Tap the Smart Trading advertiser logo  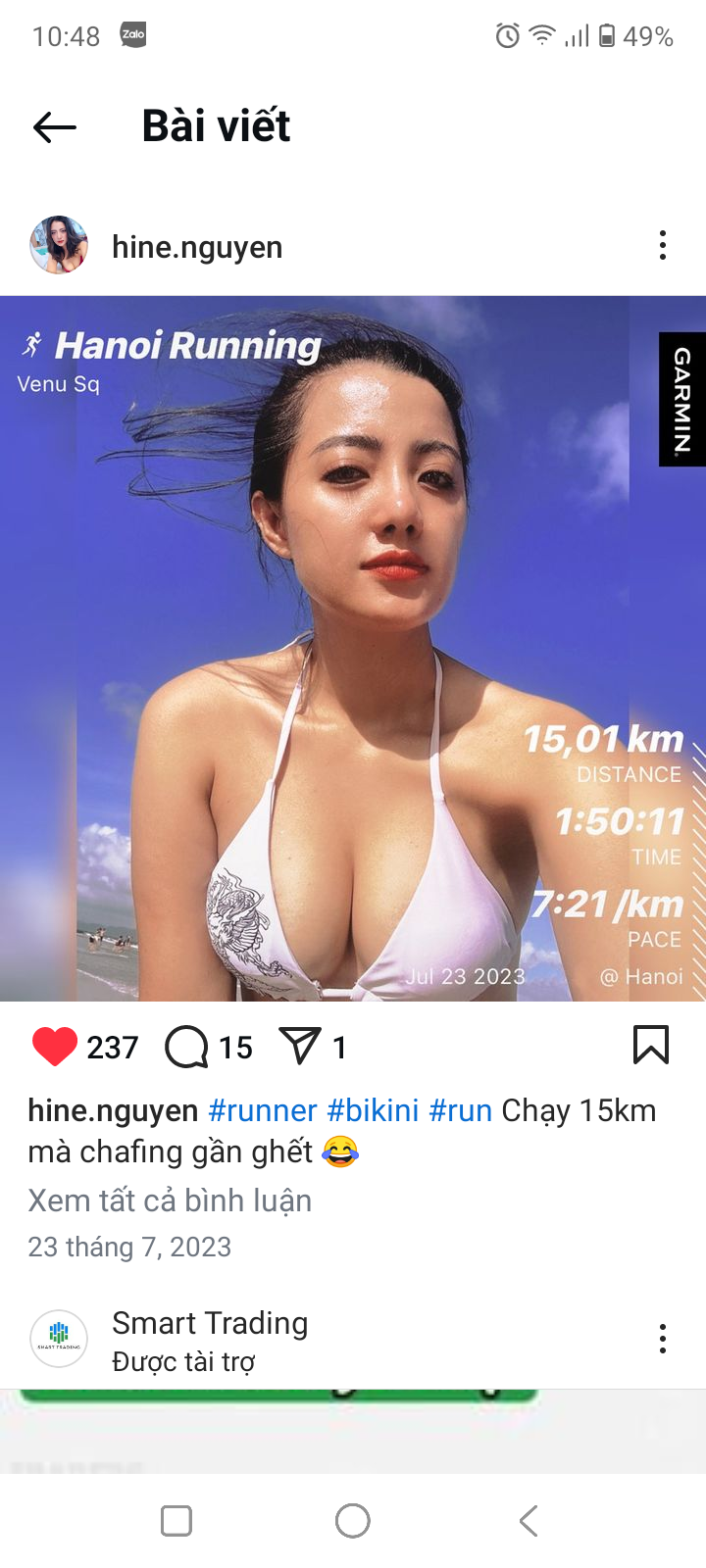(59, 1339)
